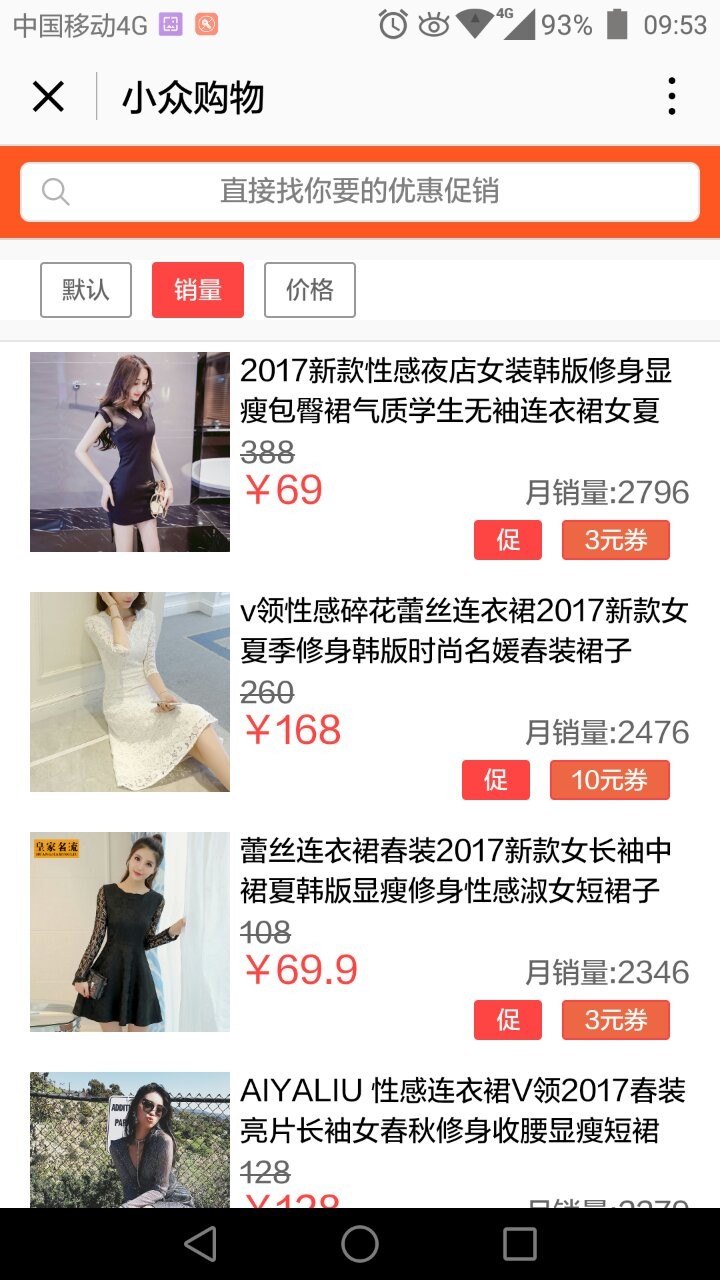Focus the 直接找你要的优惠促销 search box
720x1280 pixels.
[360, 191]
